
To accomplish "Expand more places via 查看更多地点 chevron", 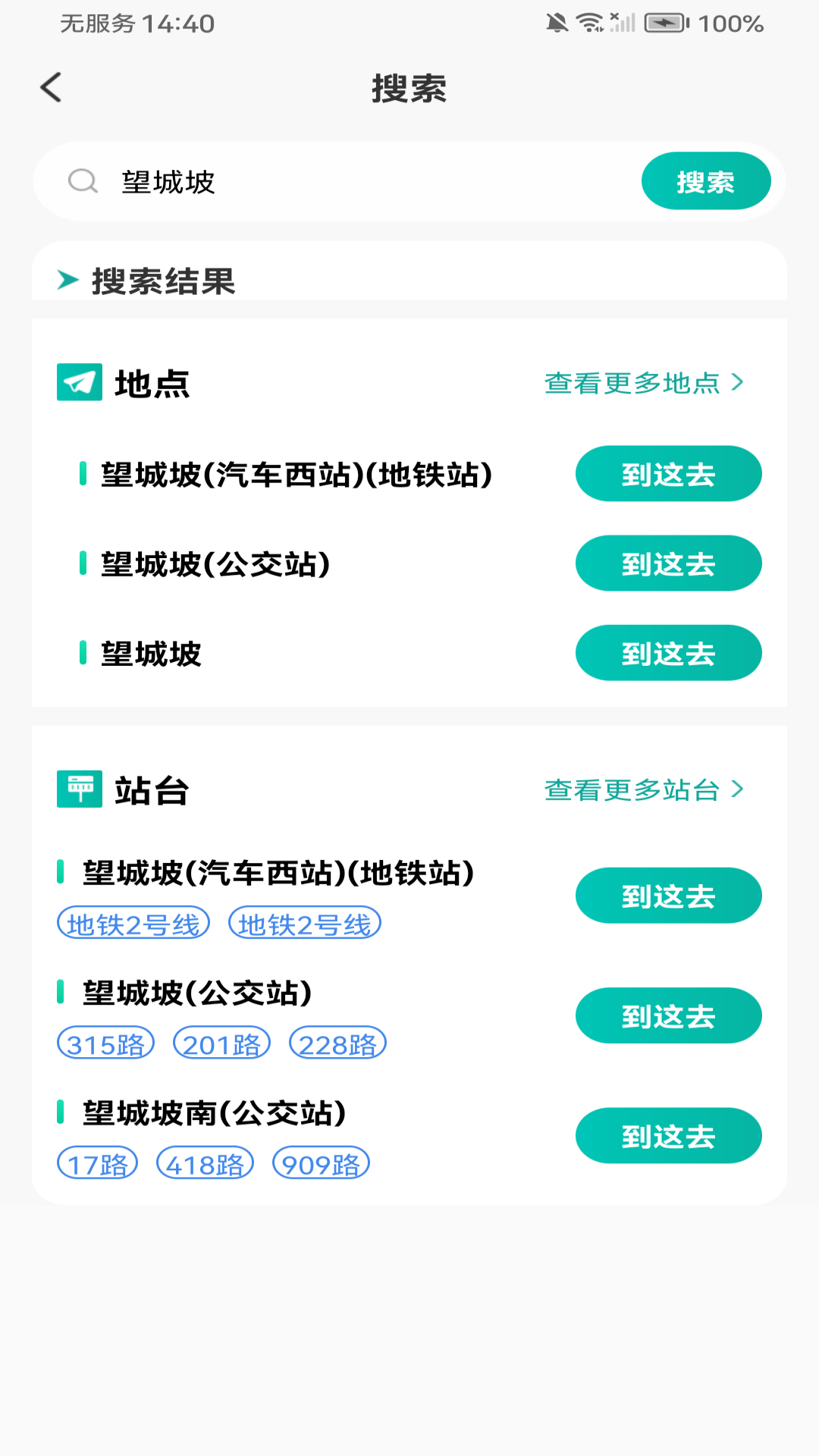I will click(x=736, y=384).
